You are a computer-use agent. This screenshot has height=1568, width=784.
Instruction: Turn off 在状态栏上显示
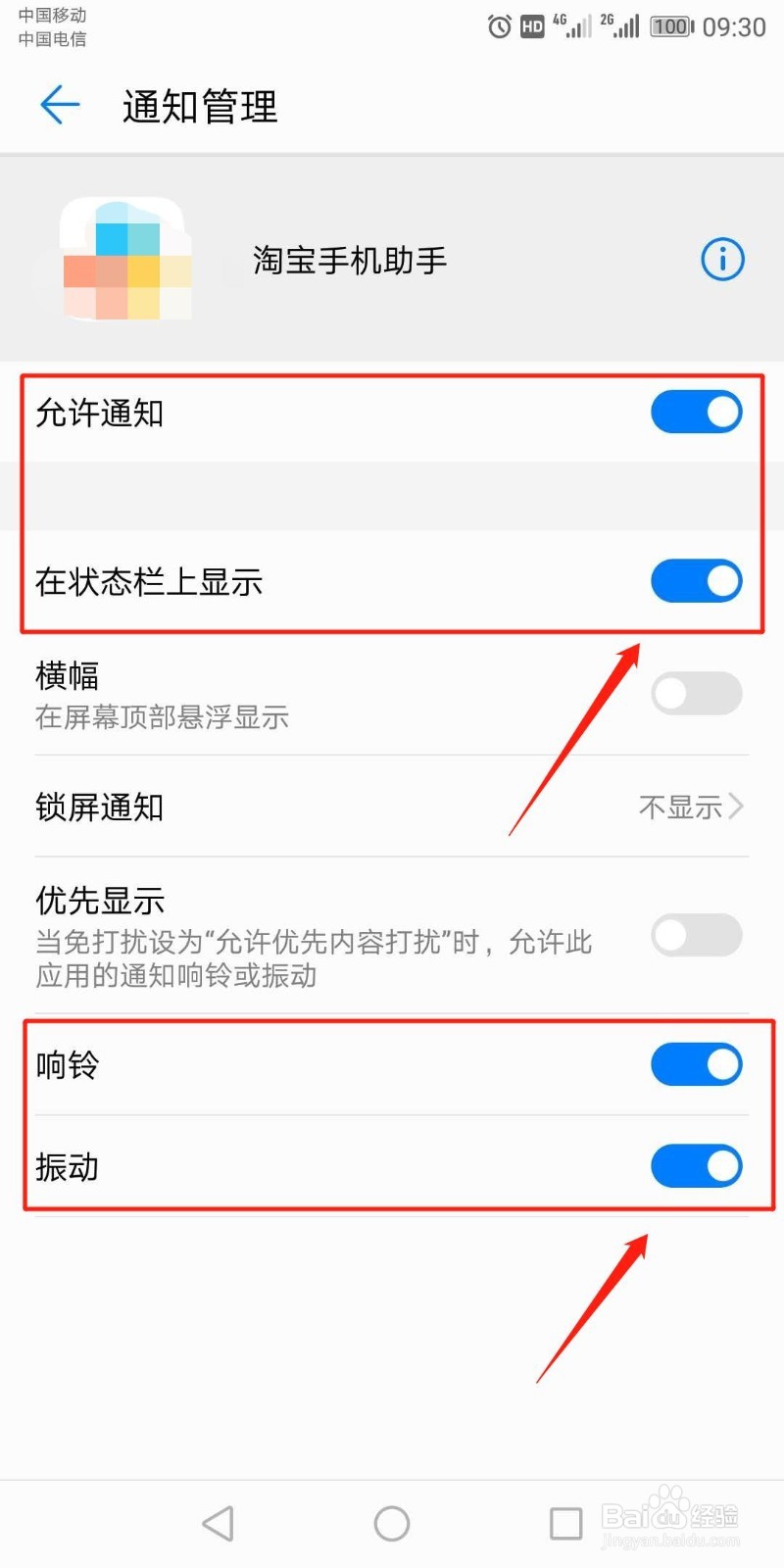696,580
